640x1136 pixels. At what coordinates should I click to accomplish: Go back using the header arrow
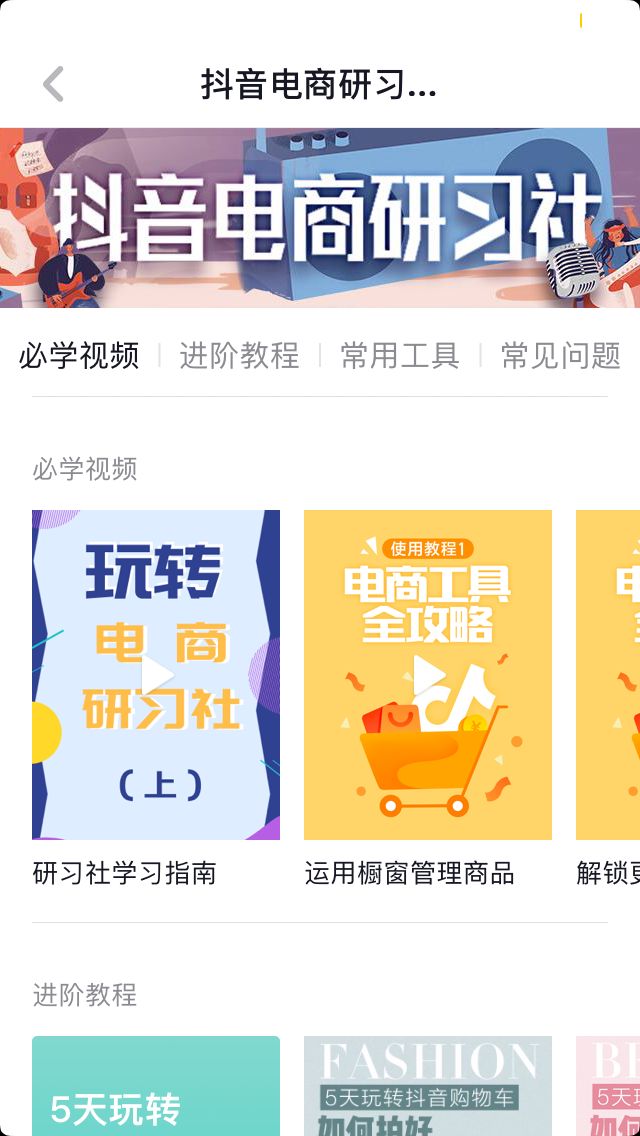(54, 85)
